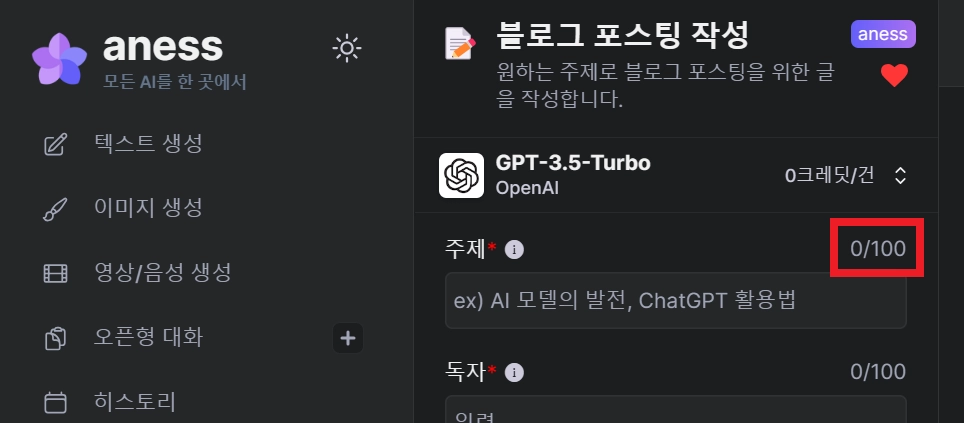Toggle the light/dark theme sun icon

click(347, 47)
